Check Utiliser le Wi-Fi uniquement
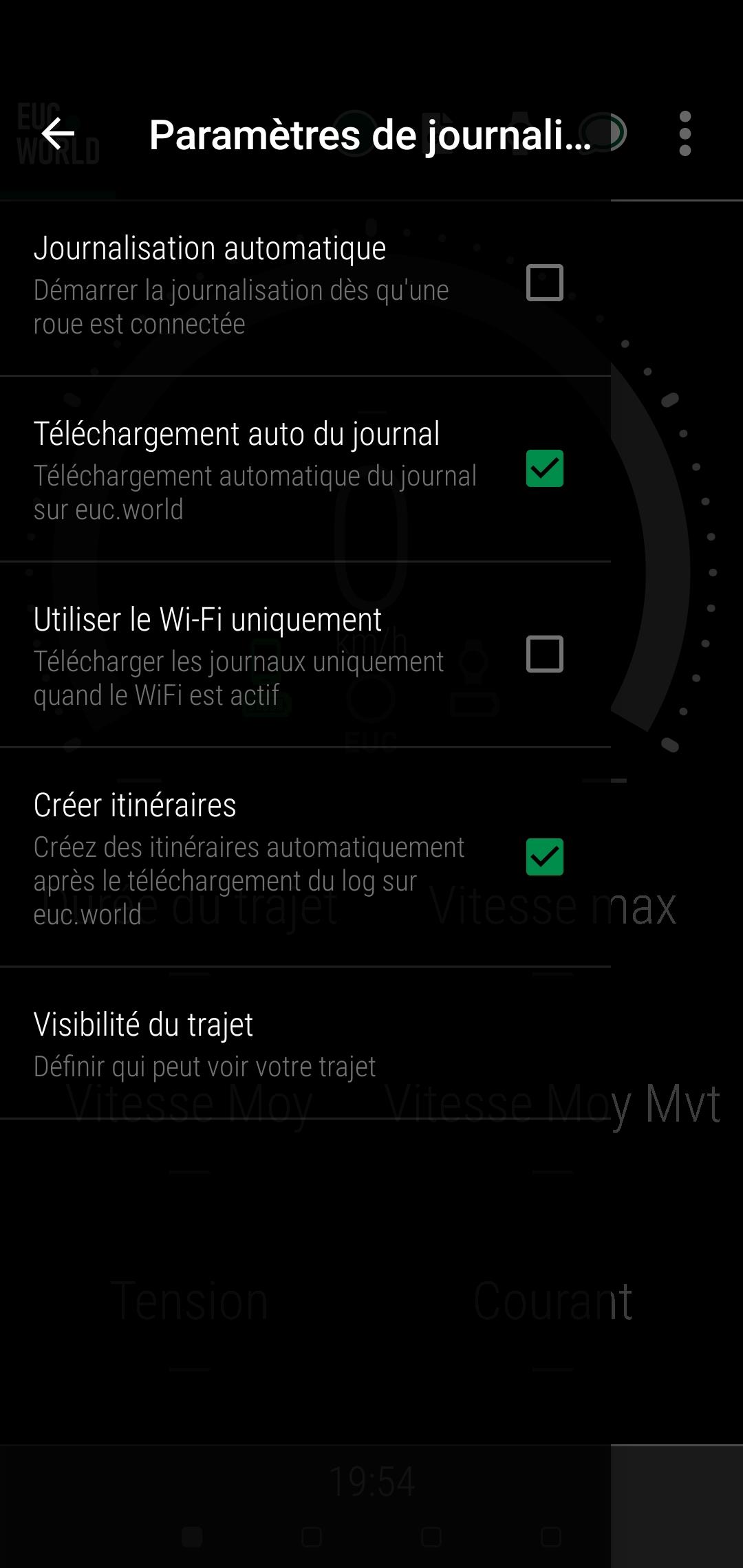This screenshot has width=743, height=1568. (x=544, y=654)
